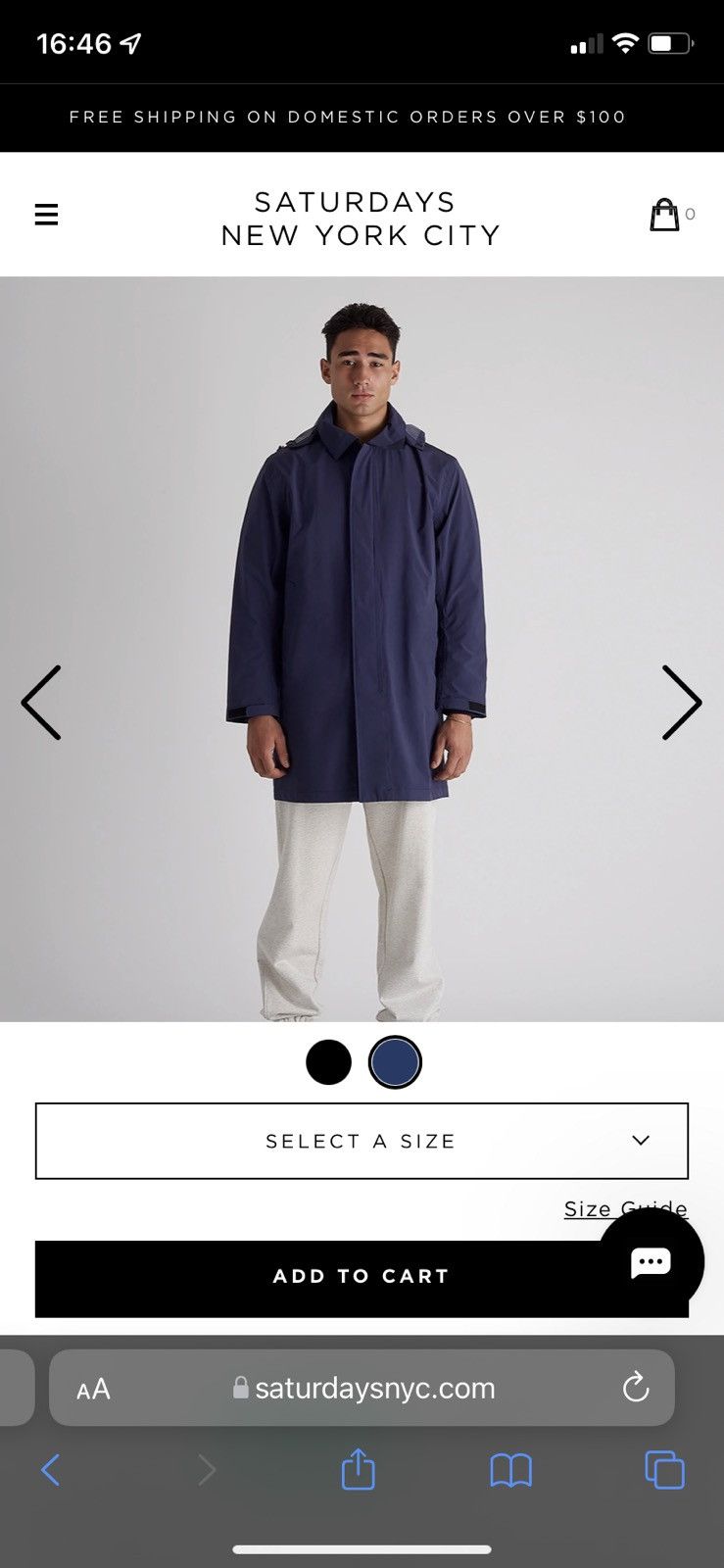Open the live chat bubble
The height and width of the screenshot is (1568, 724).
coord(652,1262)
